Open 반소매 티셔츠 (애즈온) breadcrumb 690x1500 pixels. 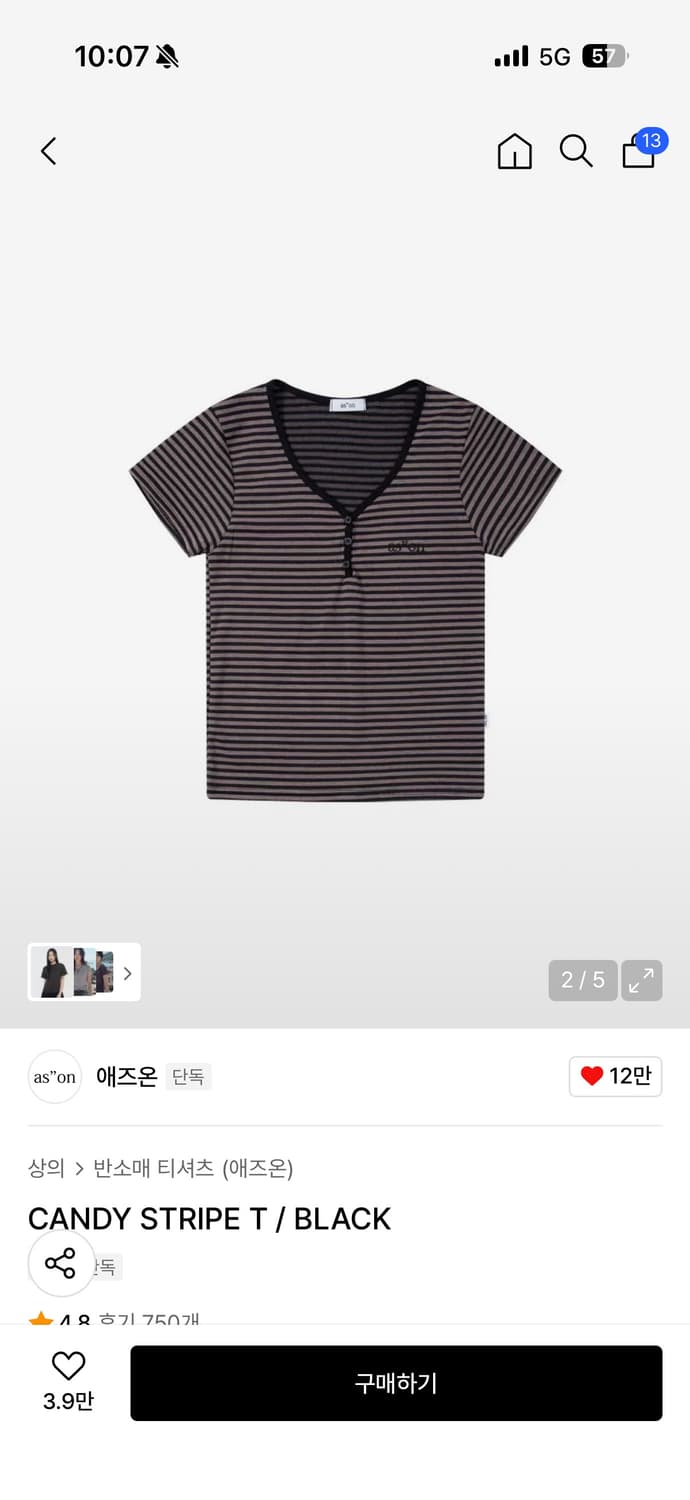193,1167
